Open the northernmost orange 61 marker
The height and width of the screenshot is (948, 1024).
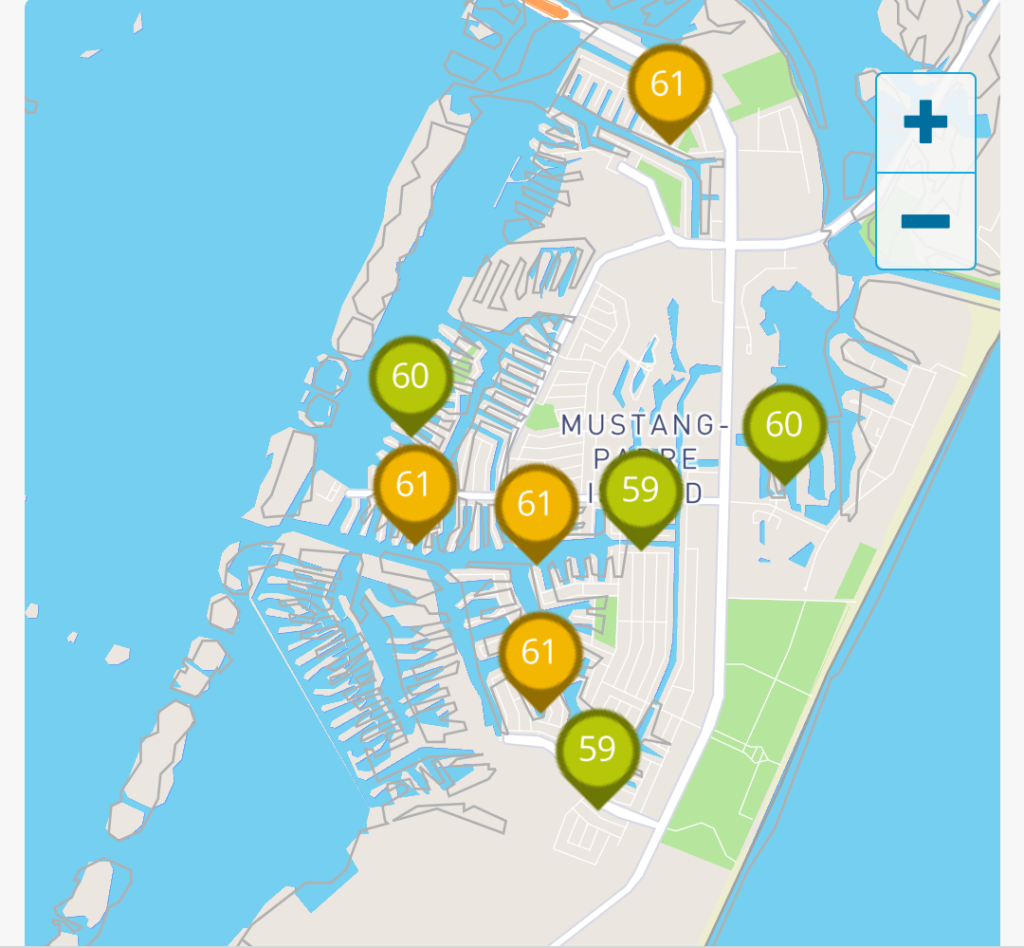668,85
